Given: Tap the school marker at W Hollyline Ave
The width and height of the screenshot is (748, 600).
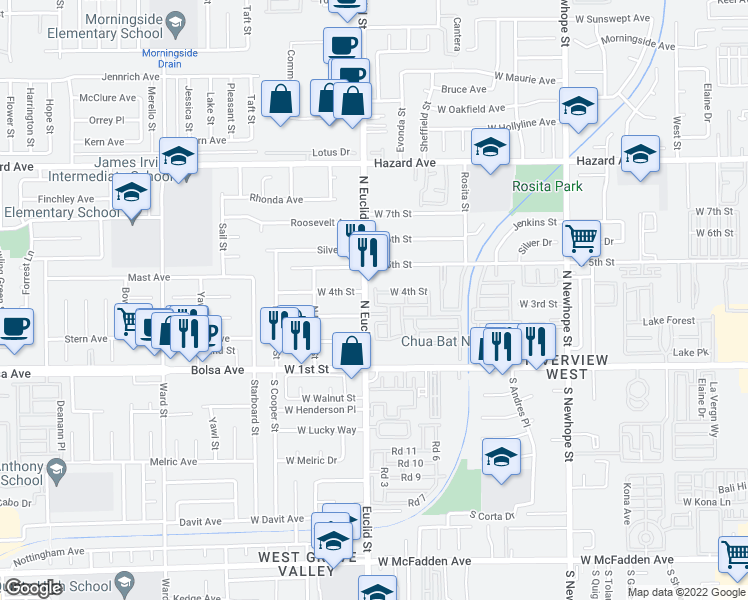Looking at the screenshot, I should pyautogui.click(x=578, y=105).
